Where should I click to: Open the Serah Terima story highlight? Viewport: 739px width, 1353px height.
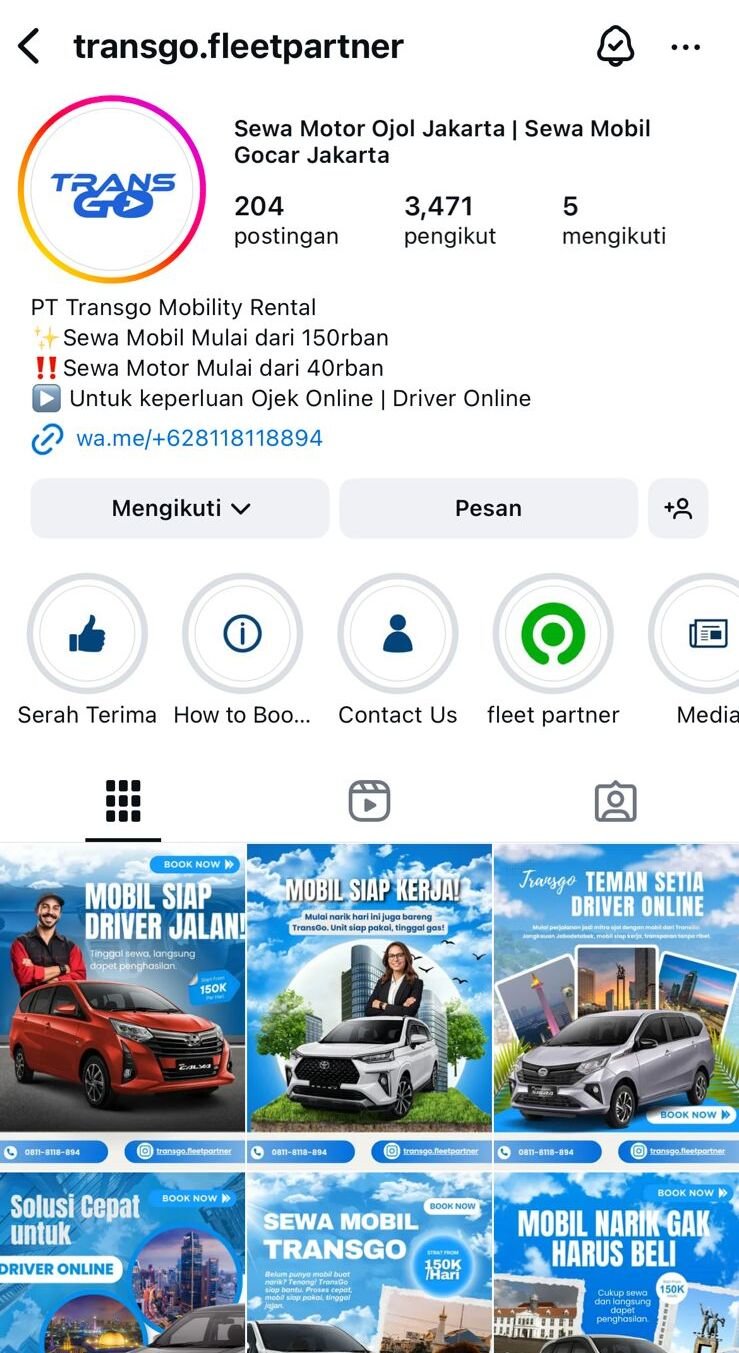pos(87,633)
